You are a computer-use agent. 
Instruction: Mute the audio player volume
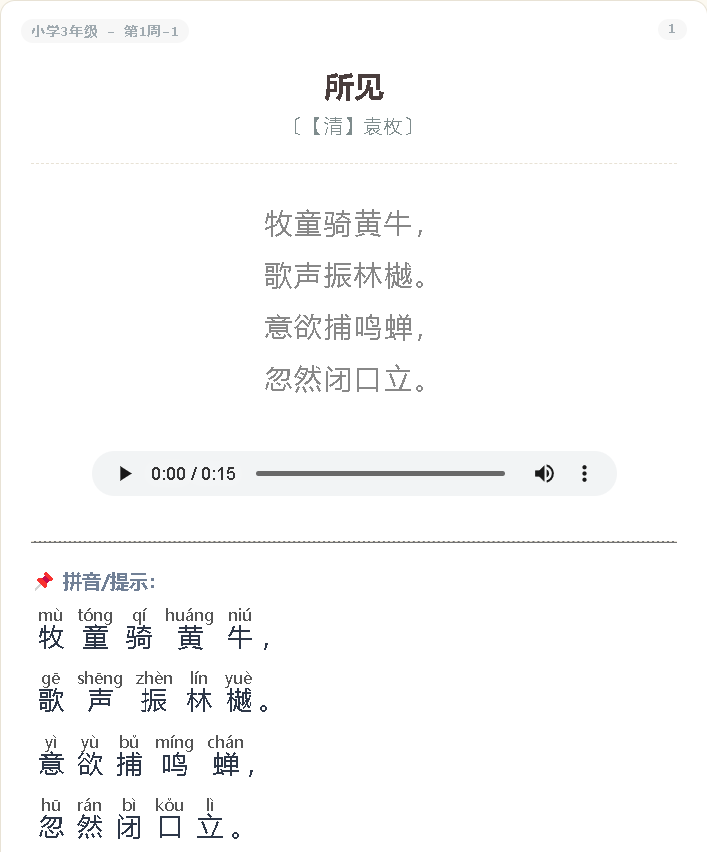point(544,474)
